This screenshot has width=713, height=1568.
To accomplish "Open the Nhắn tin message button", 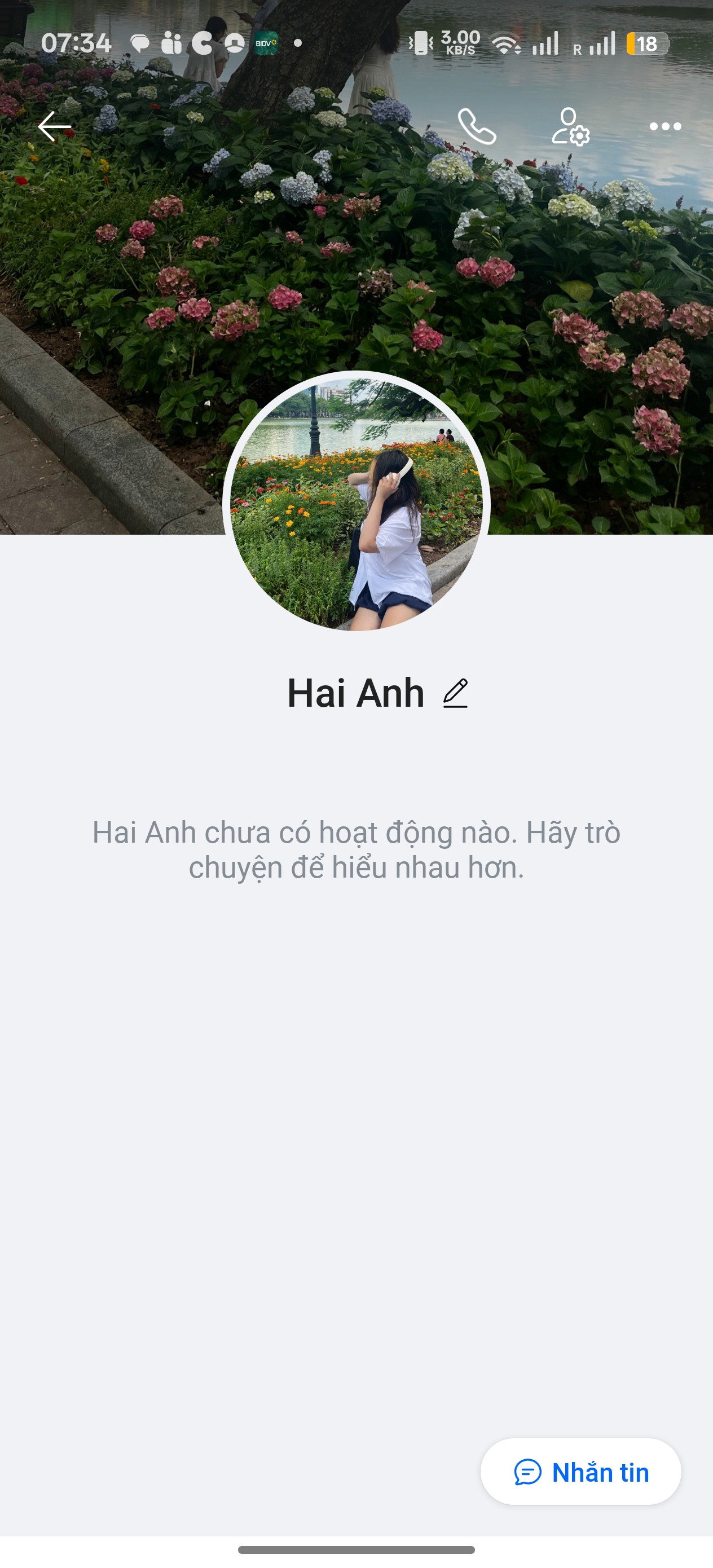I will click(x=581, y=1472).
